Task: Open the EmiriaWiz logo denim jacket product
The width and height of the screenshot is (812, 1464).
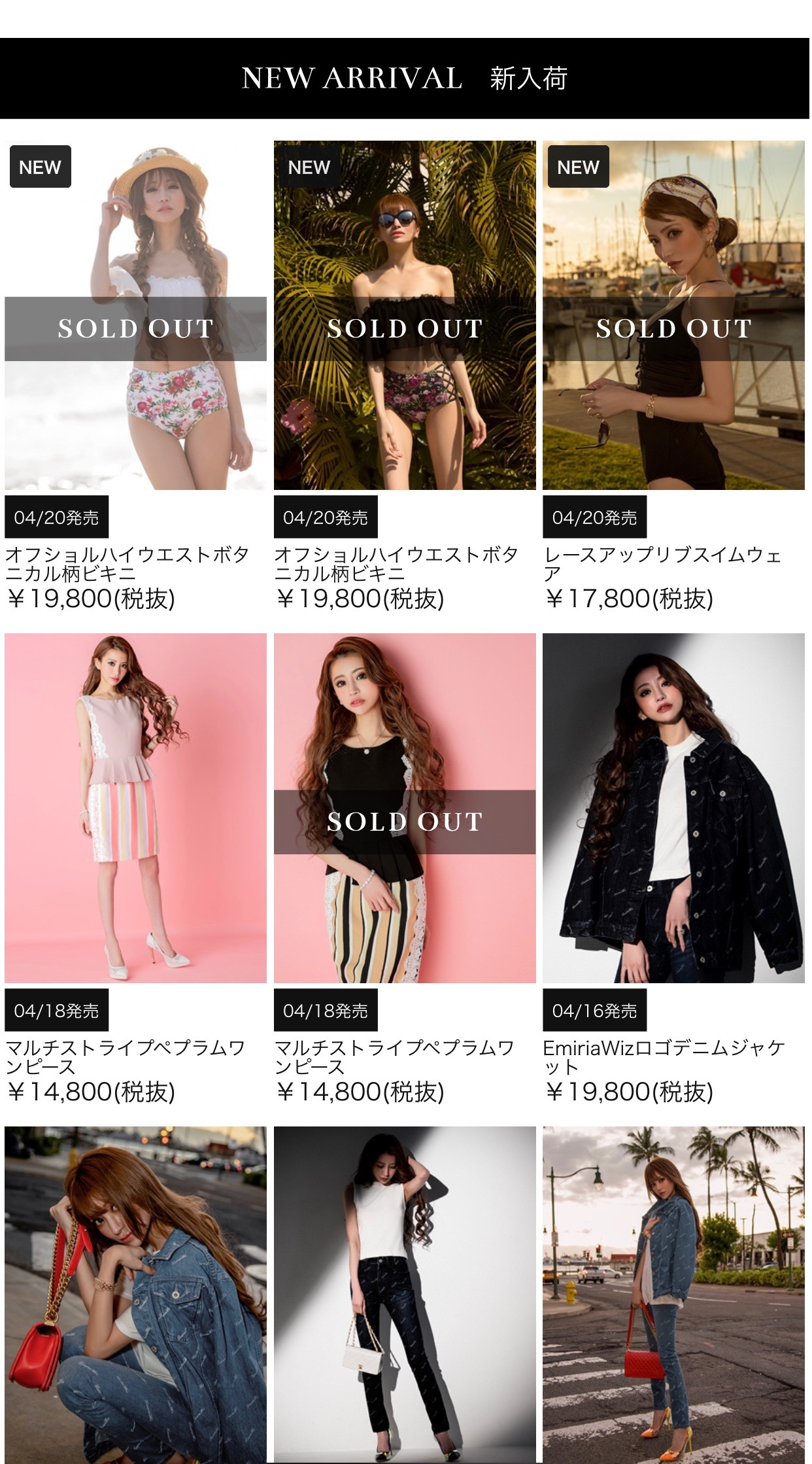Action: (x=673, y=808)
